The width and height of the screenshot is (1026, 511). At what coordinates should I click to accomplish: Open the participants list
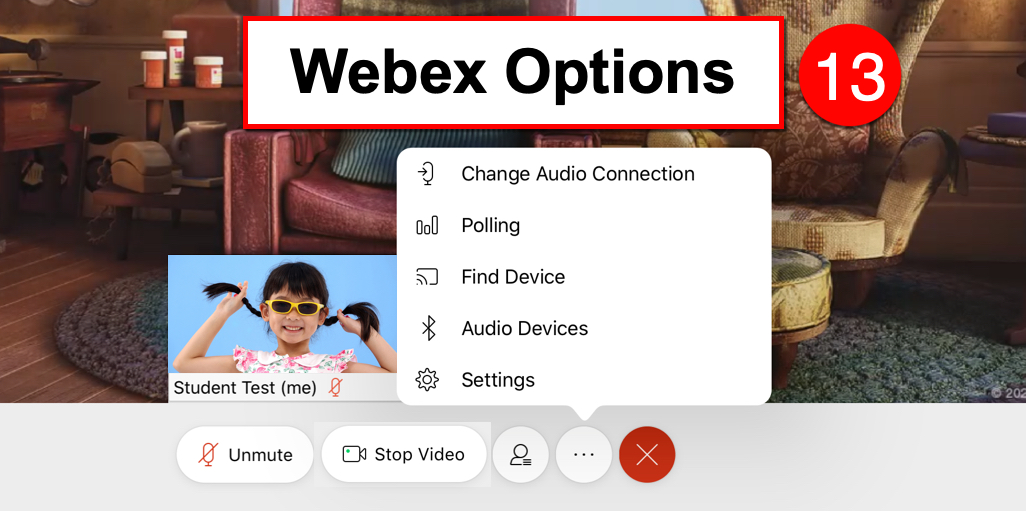521,455
